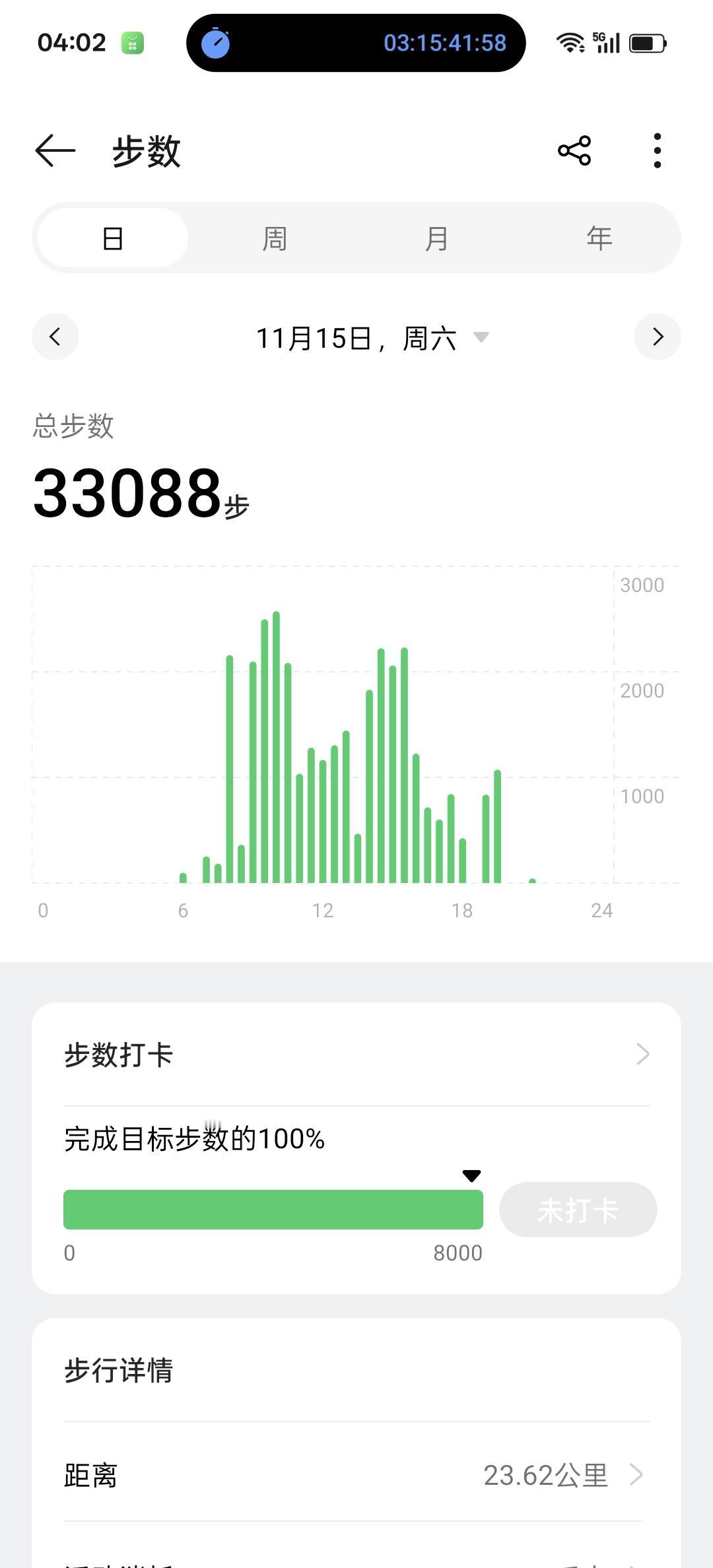Toggle the 未打卡 check-in state

pos(578,1209)
